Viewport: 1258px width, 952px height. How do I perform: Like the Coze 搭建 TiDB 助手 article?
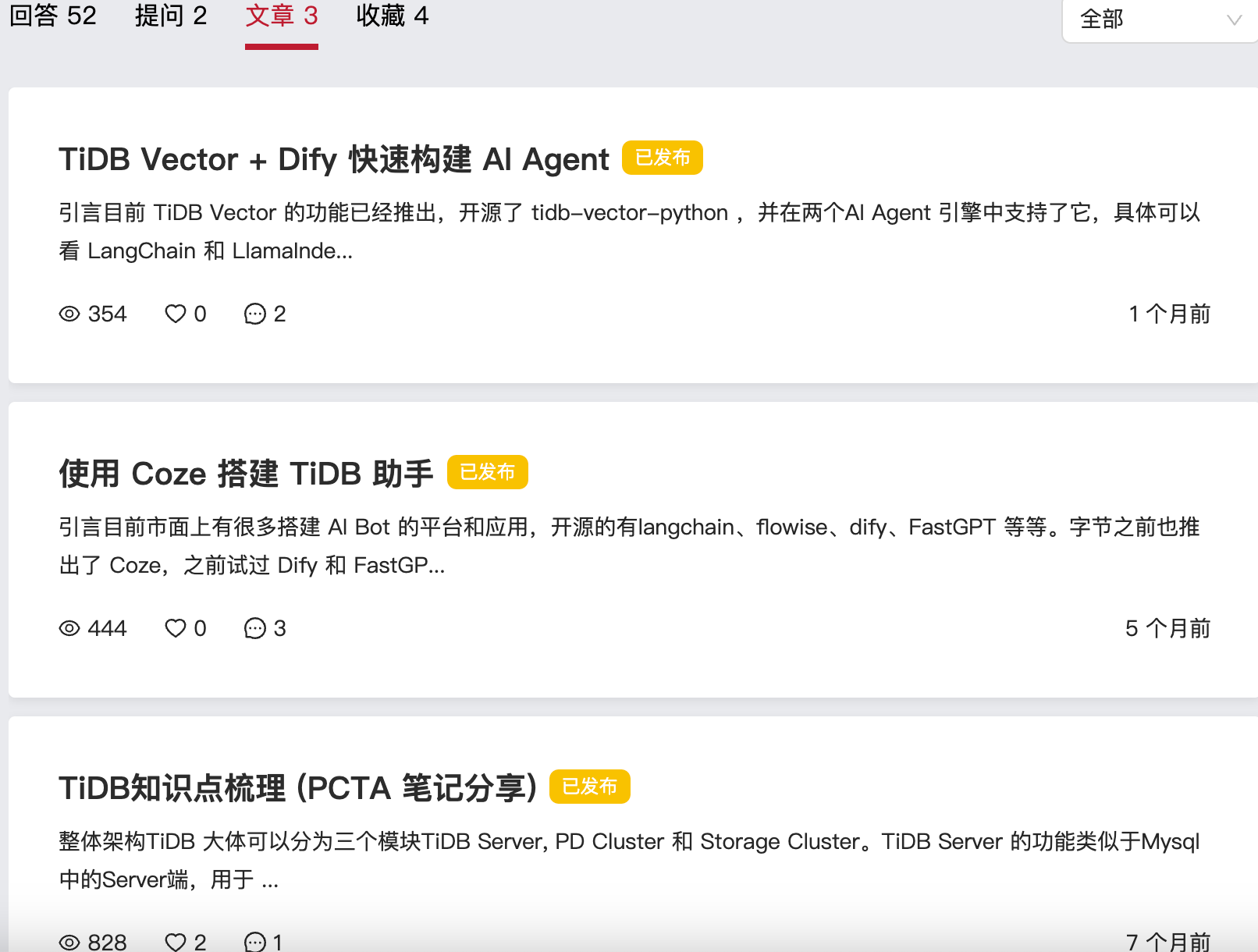(x=176, y=628)
